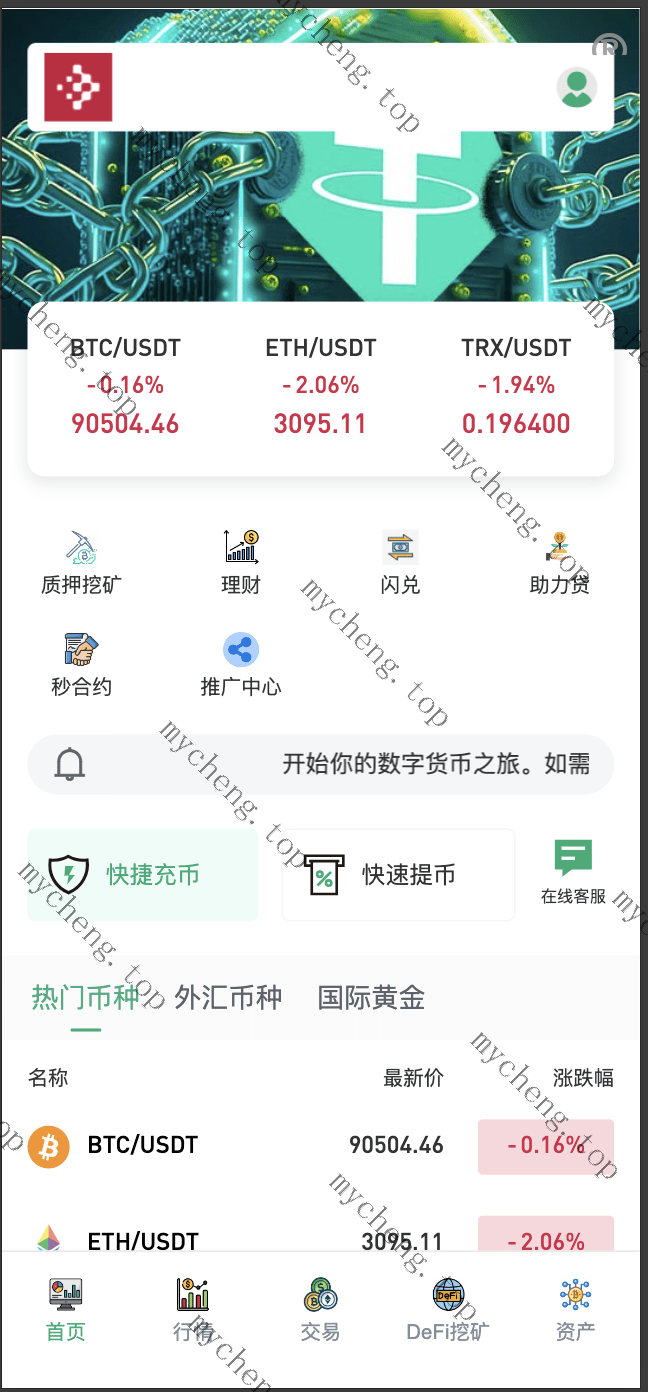Open TRX/USDT ticker card
The width and height of the screenshot is (648, 1392).
515,387
